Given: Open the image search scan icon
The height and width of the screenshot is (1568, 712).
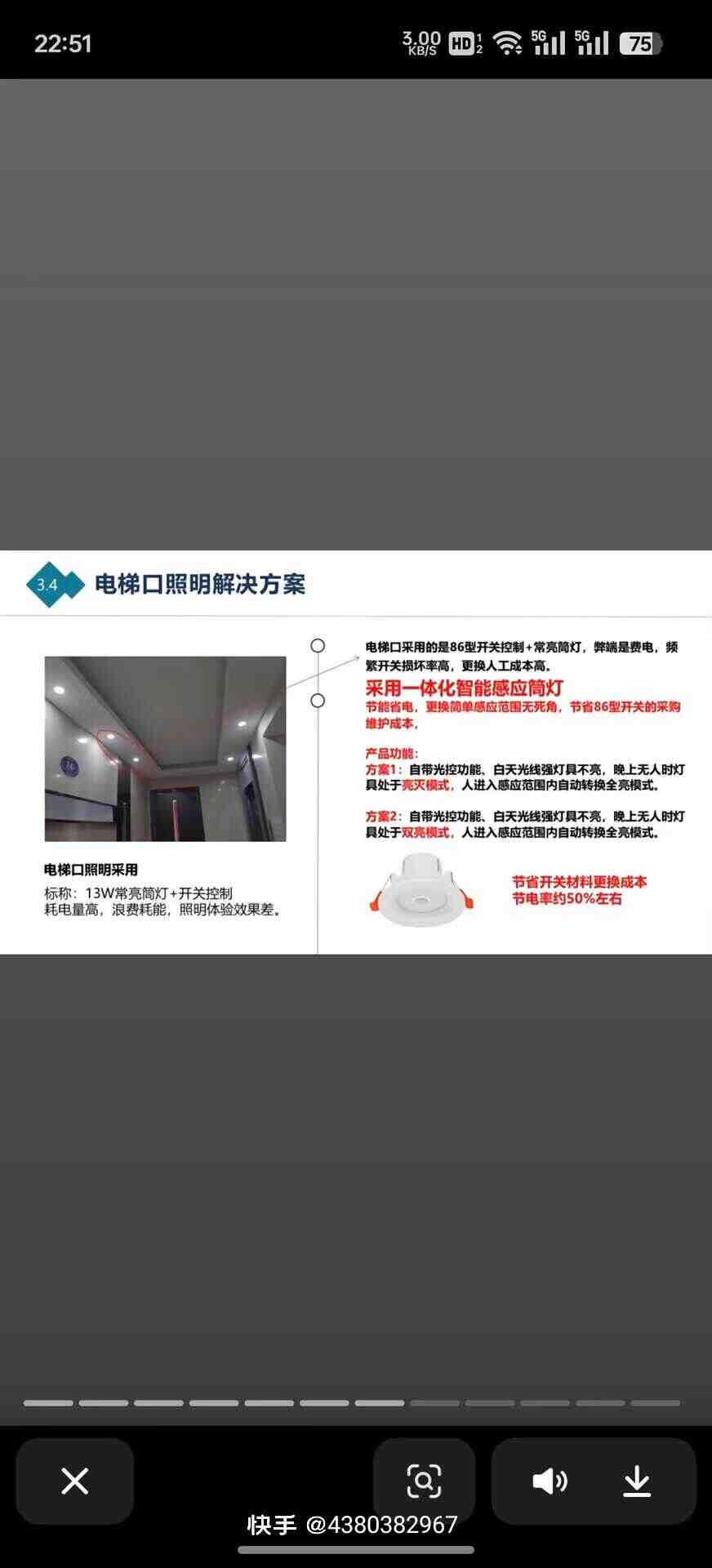Looking at the screenshot, I should (x=424, y=1481).
